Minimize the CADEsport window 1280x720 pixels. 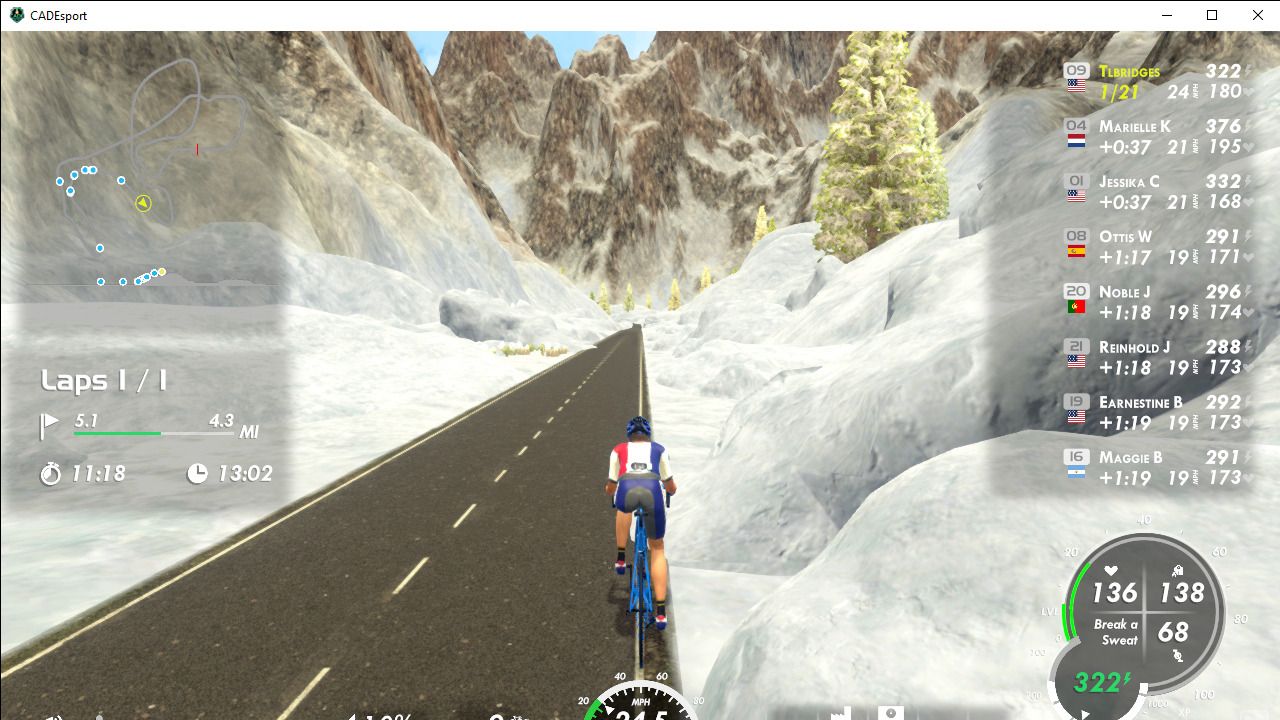(x=1166, y=15)
